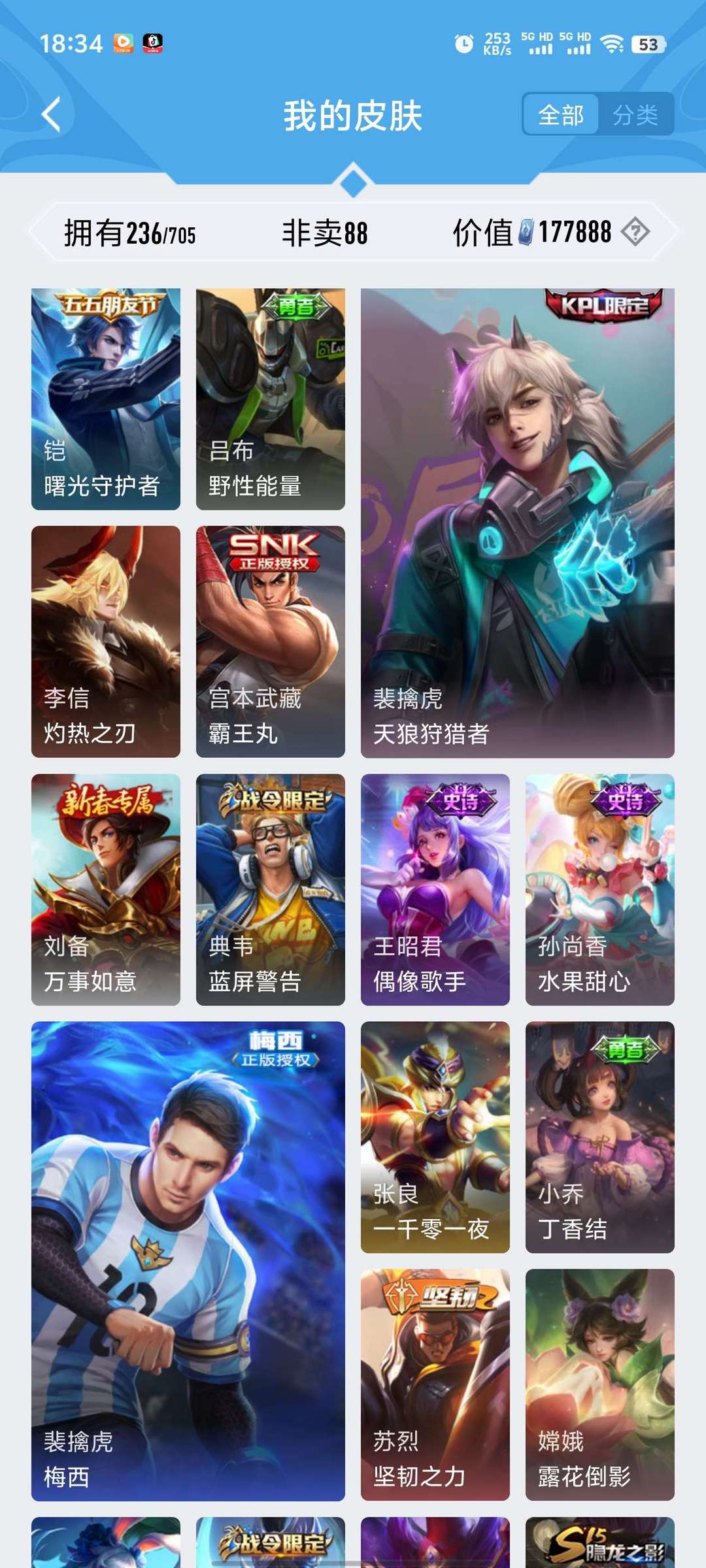Open 裴擒虎 天狼狩猎者 skin card

518,523
